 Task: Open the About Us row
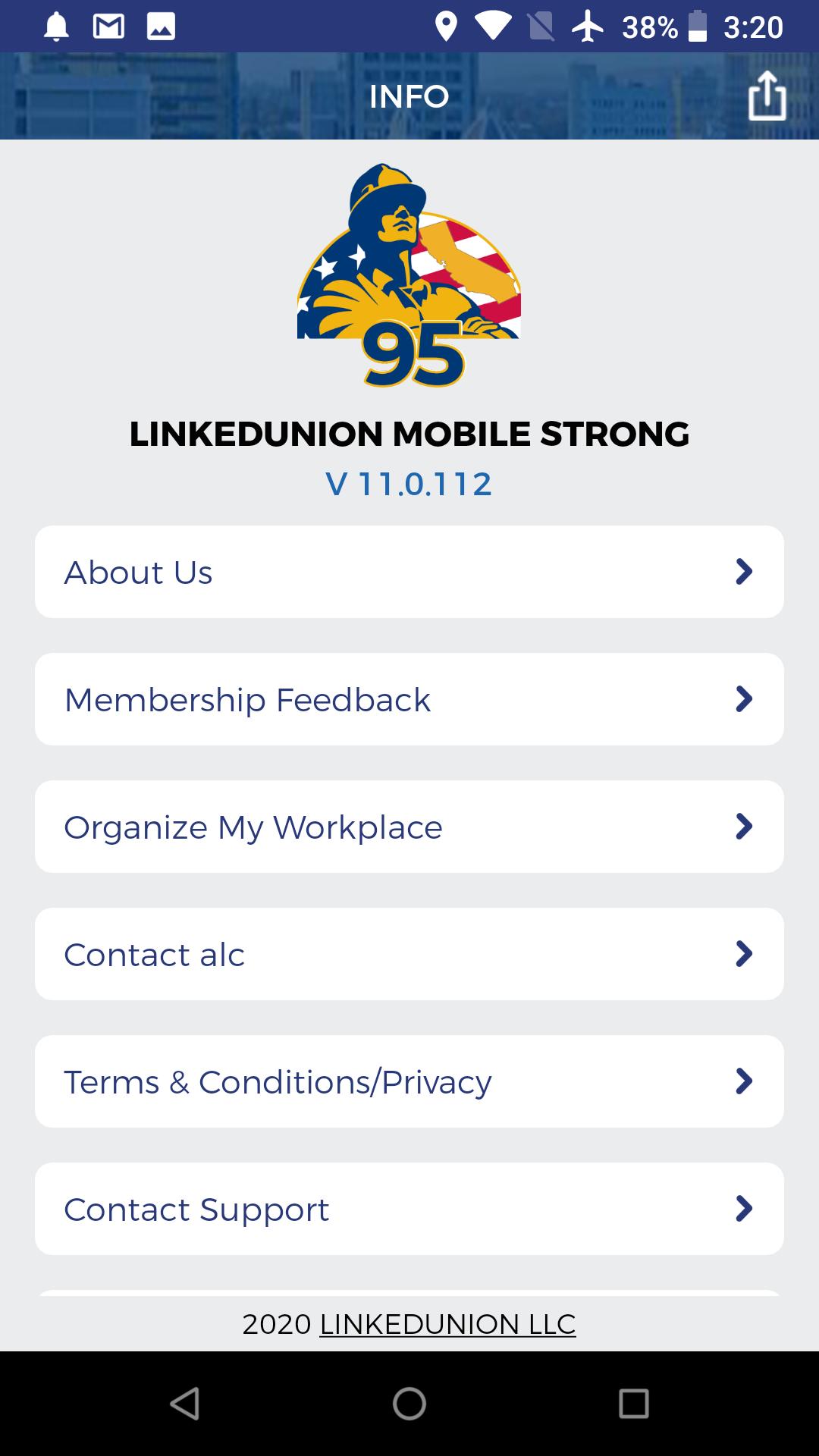pyautogui.click(x=409, y=572)
